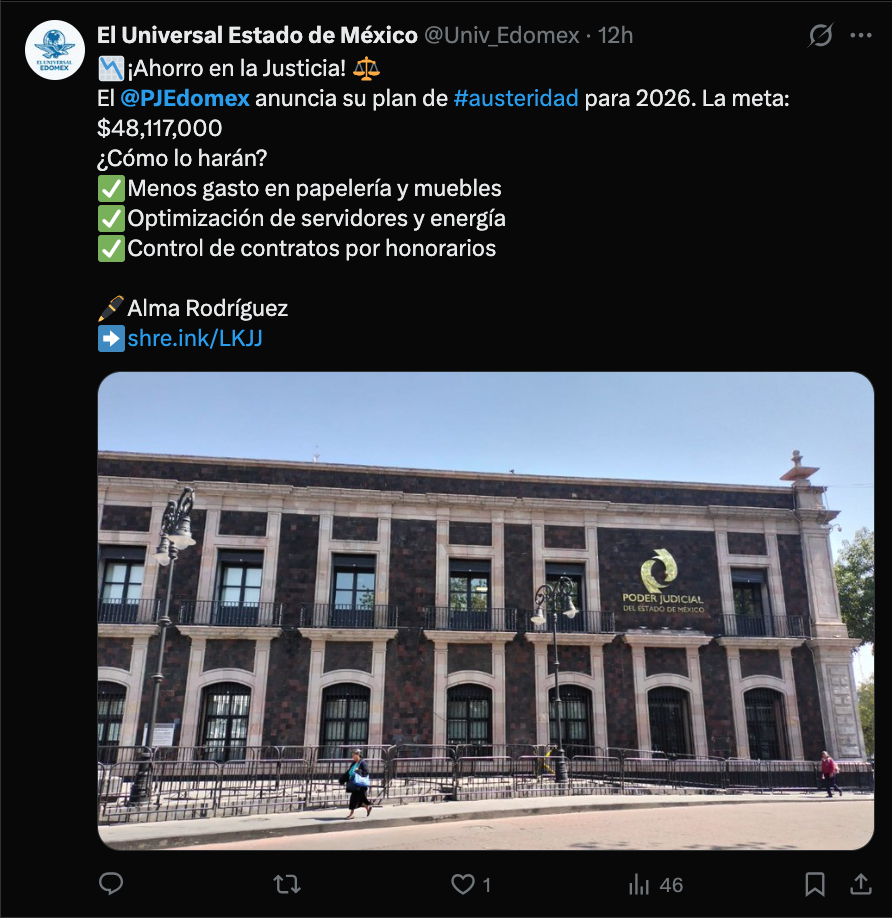892x918 pixels.
Task: View the Poder Judicial building photo
Action: 486,611
